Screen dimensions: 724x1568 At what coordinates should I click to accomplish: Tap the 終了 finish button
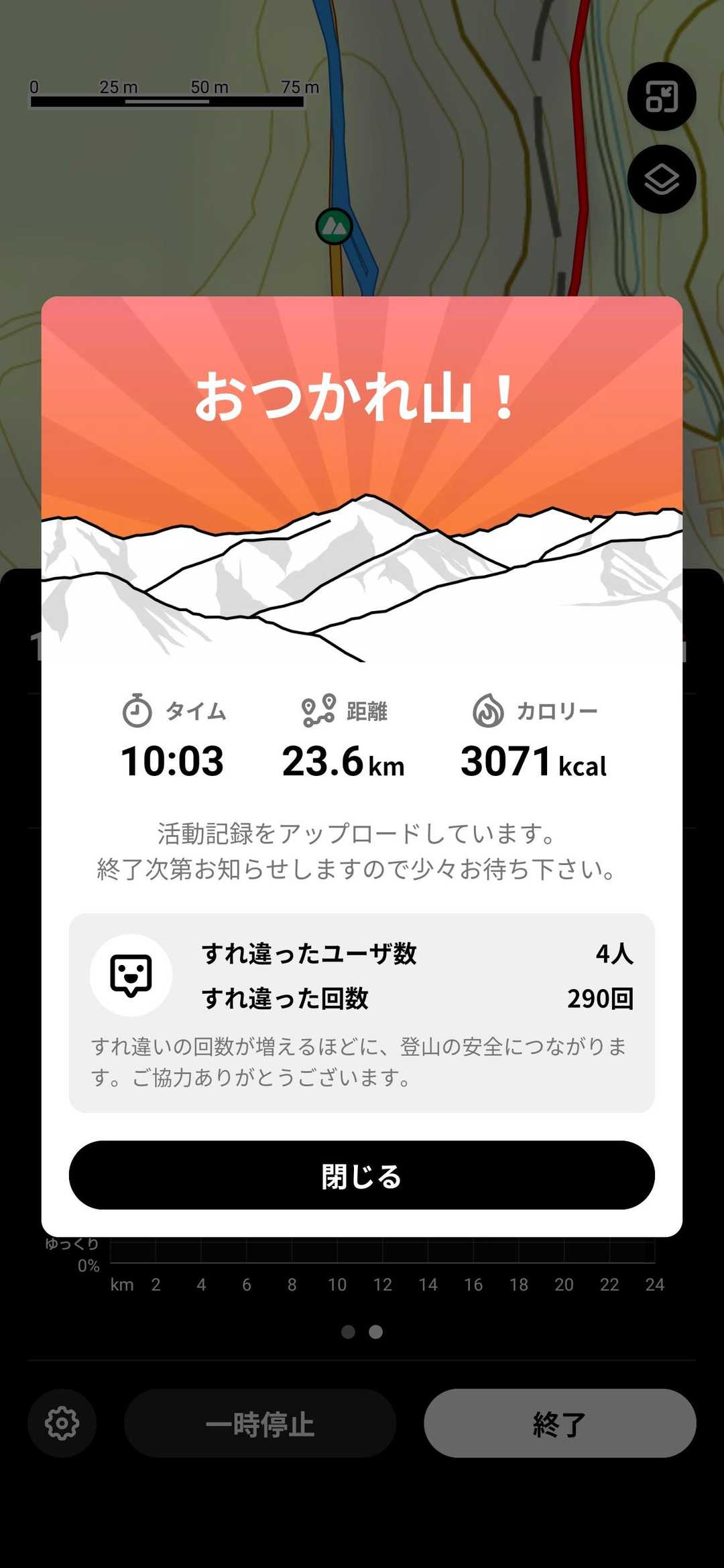pos(560,1423)
